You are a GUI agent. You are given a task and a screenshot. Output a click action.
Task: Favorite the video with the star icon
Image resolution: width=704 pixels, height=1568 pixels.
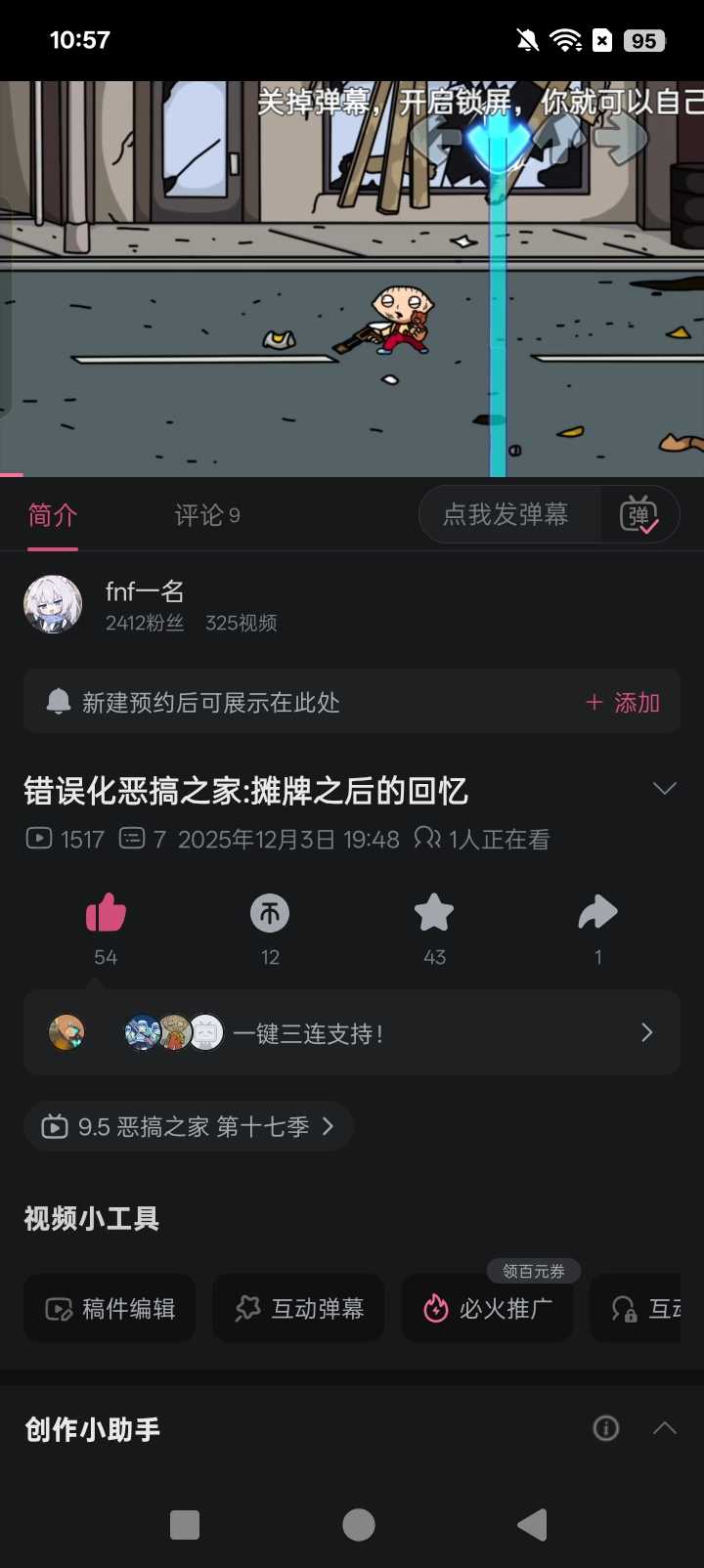click(434, 914)
